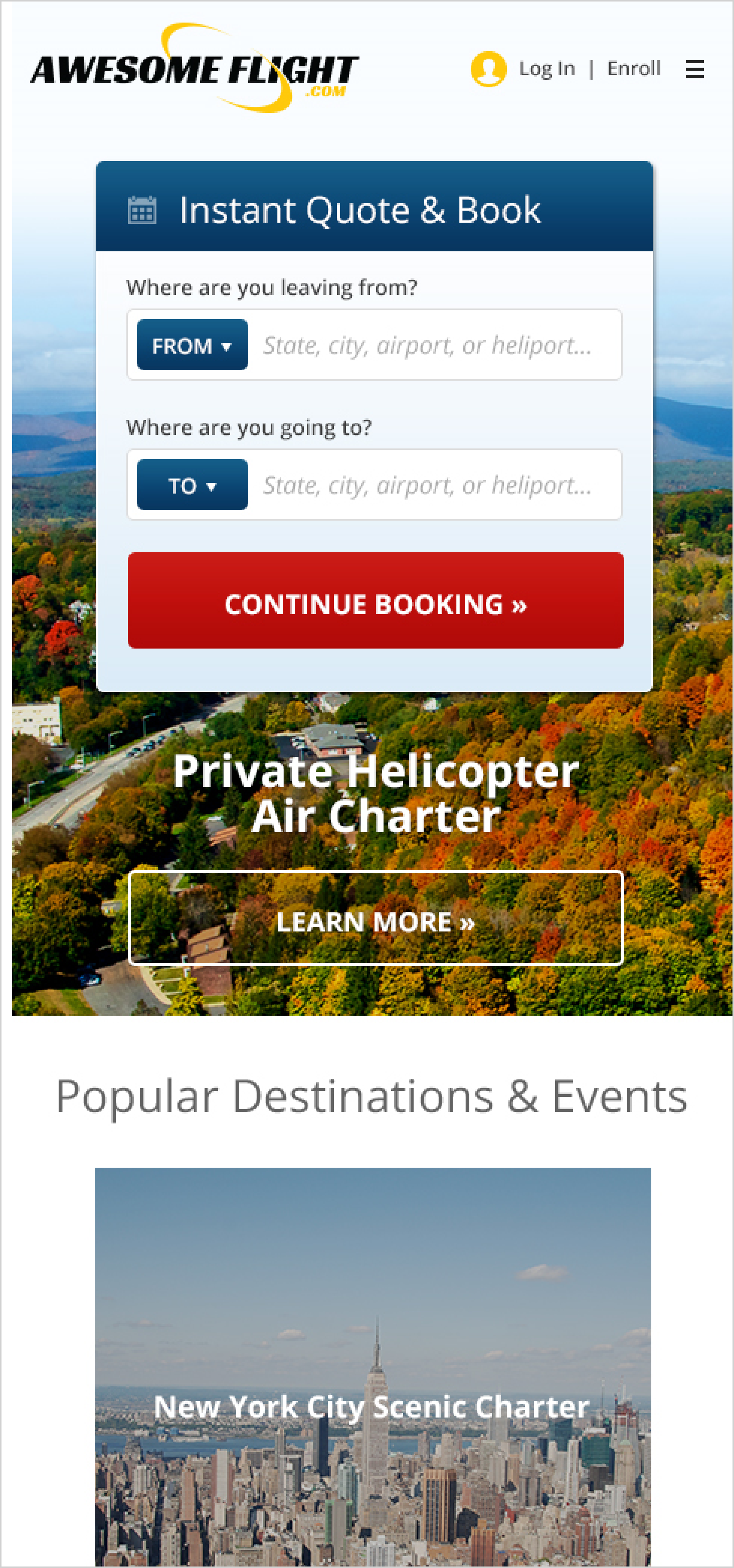This screenshot has width=734, height=1568.
Task: Tap Continue Booking button
Action: coord(376,601)
